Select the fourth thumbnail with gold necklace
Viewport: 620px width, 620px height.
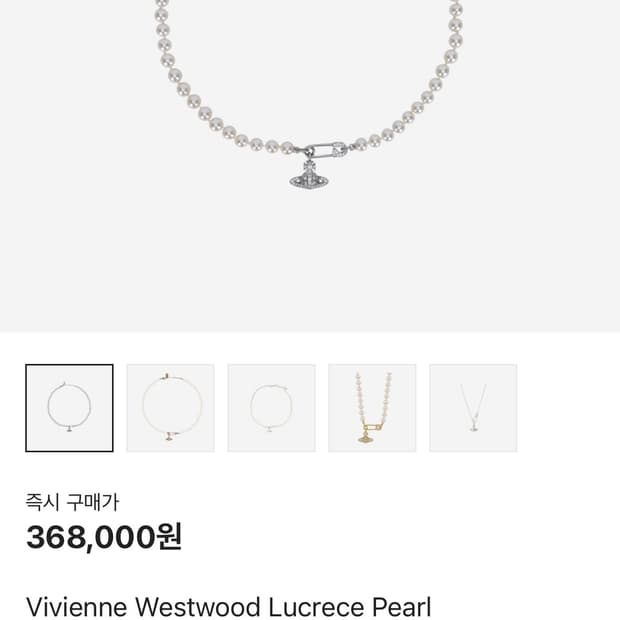(372, 408)
